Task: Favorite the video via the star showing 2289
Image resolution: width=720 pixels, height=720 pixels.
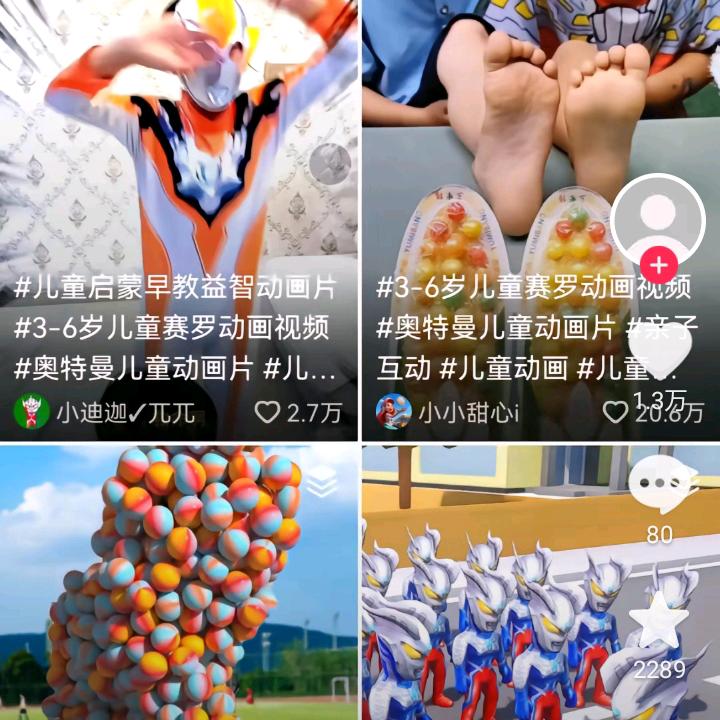Action: [x=658, y=620]
